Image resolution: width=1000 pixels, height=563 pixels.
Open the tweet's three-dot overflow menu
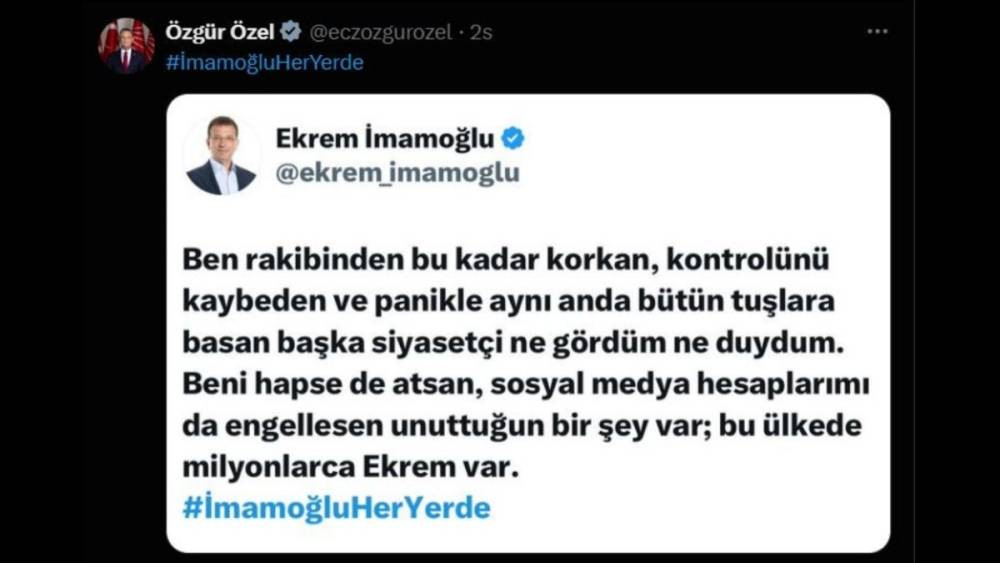[x=877, y=32]
